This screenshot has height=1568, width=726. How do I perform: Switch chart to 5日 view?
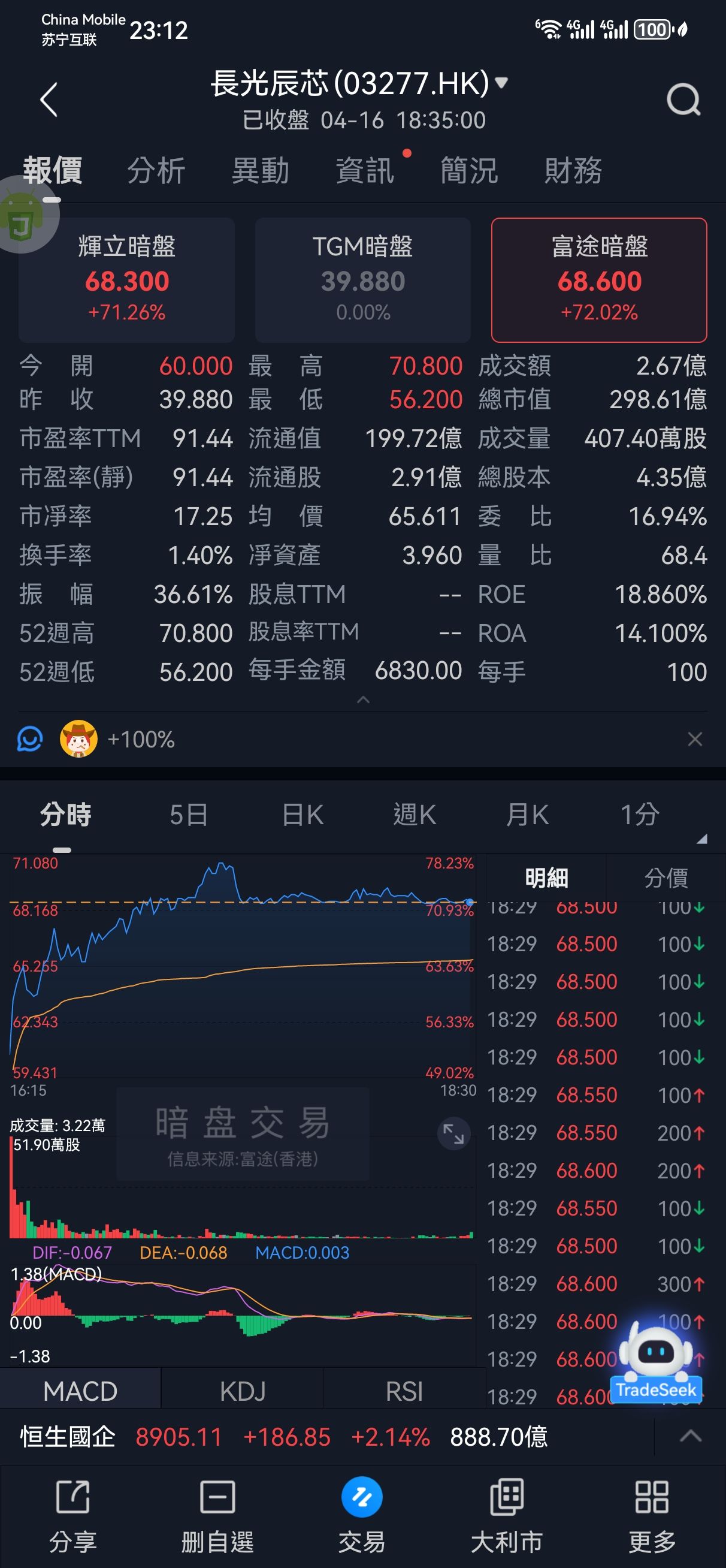(189, 815)
